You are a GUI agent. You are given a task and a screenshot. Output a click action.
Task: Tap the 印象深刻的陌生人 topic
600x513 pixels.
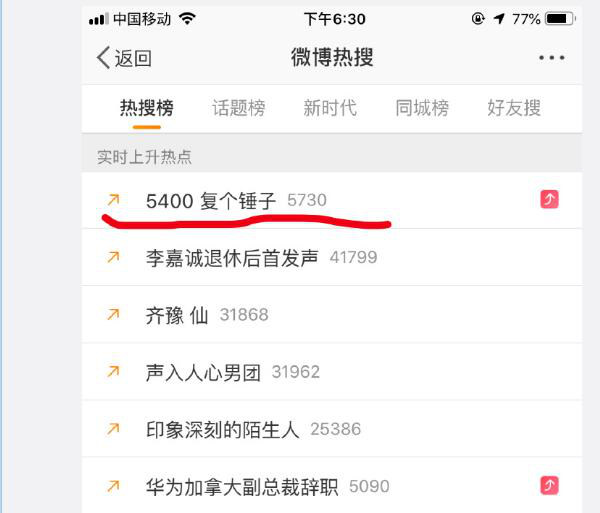[222, 429]
